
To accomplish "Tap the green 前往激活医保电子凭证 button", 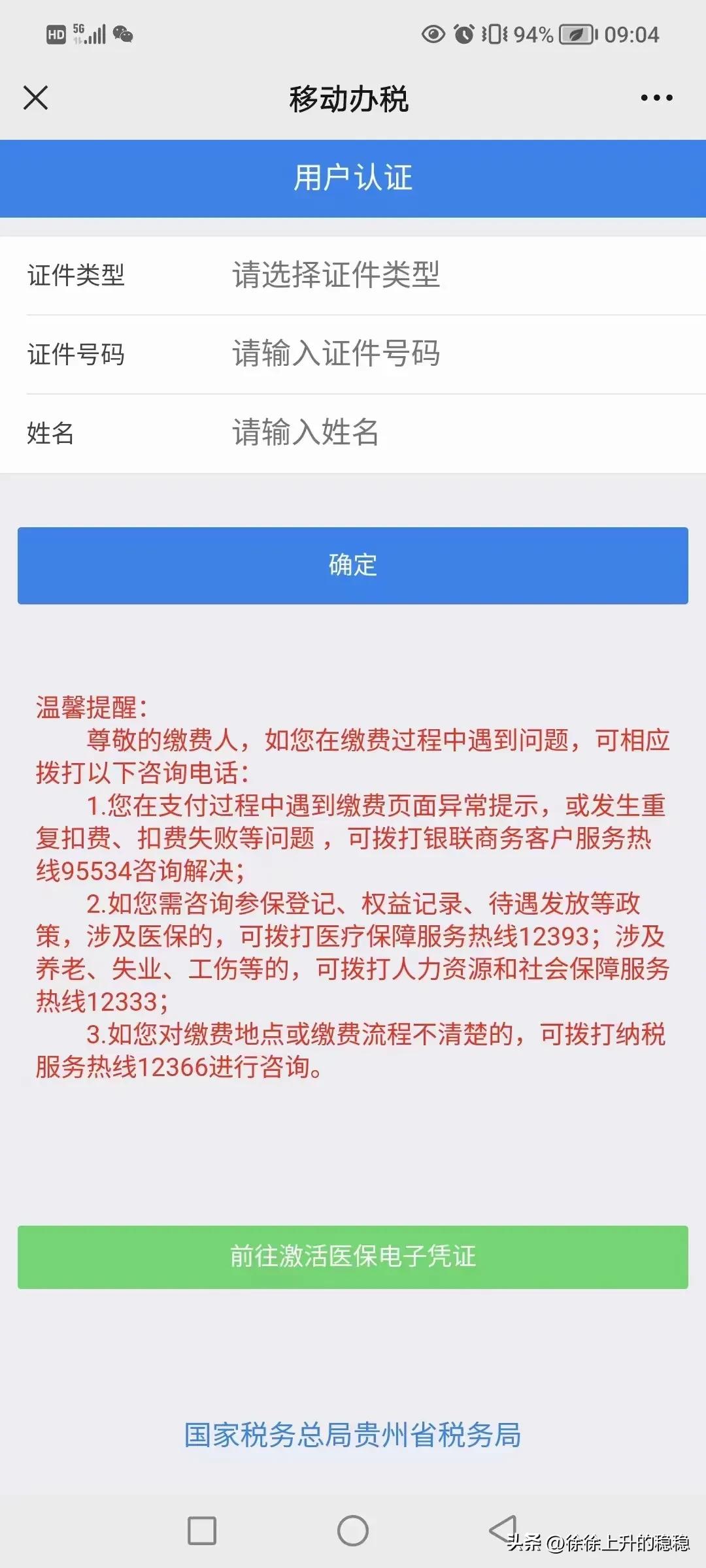I will (x=353, y=1257).
